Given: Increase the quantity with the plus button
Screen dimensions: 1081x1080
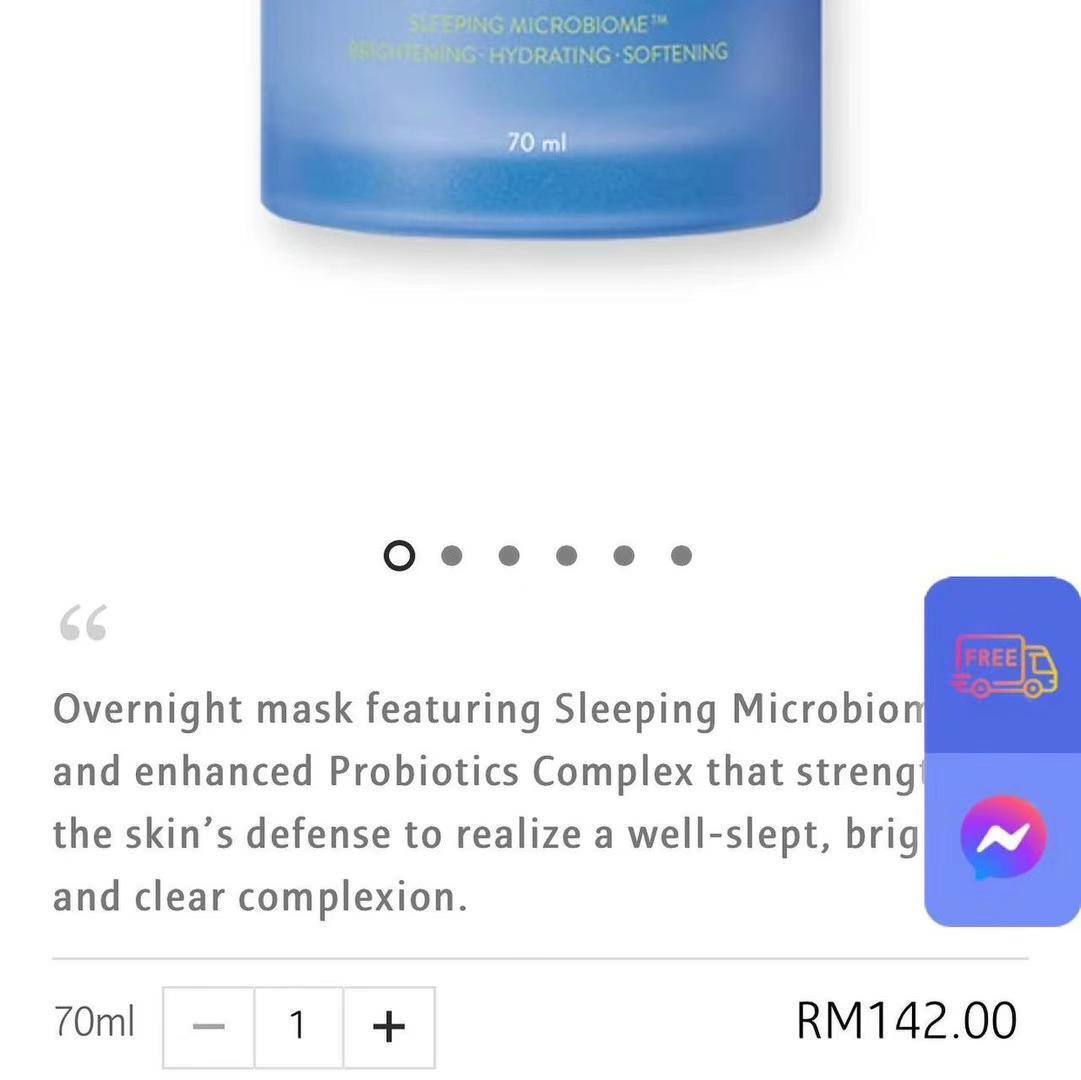Looking at the screenshot, I should [x=389, y=1027].
